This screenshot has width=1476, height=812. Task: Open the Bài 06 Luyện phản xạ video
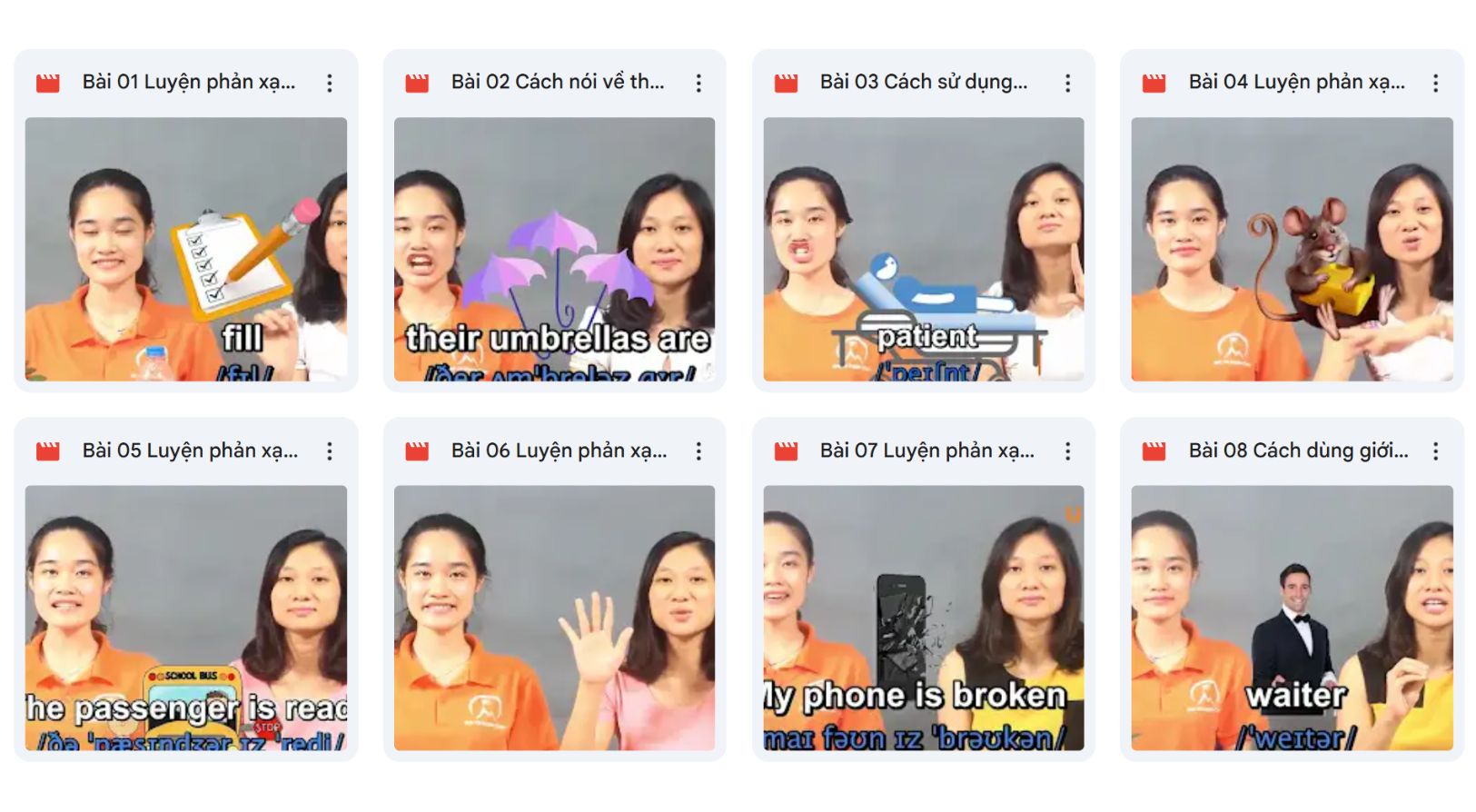554,617
